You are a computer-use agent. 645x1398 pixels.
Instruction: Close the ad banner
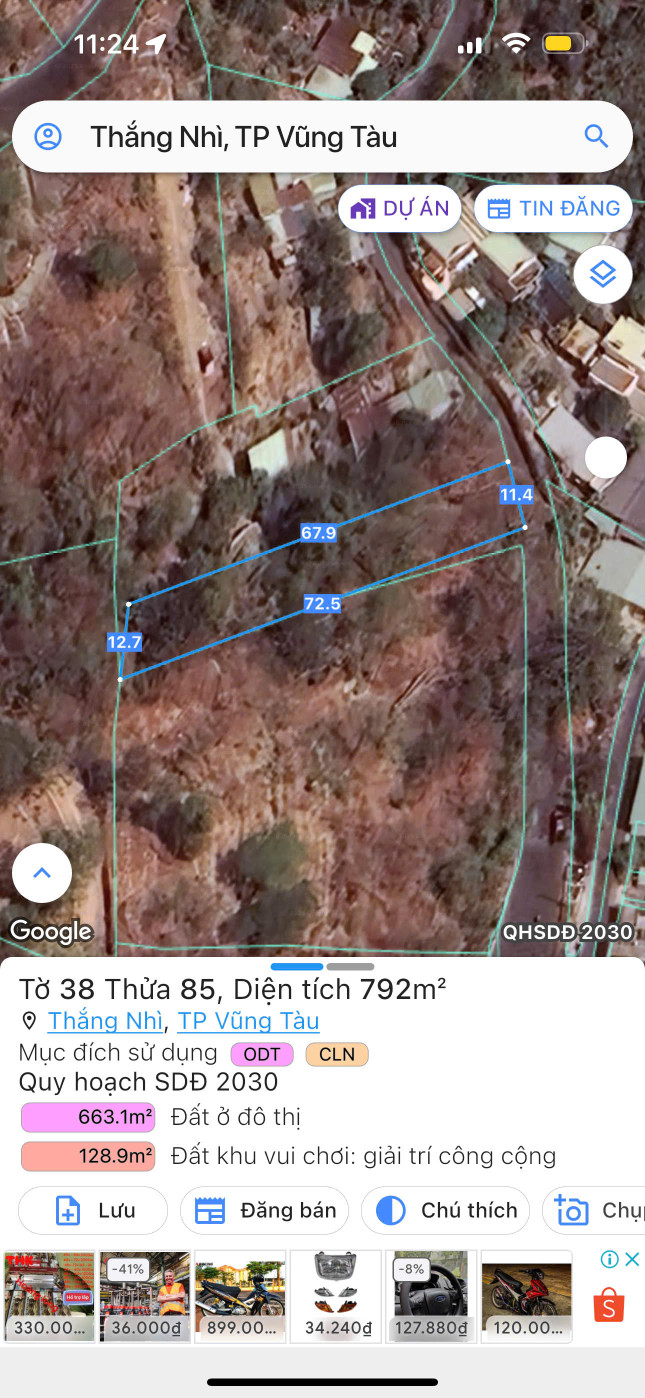point(632,1259)
